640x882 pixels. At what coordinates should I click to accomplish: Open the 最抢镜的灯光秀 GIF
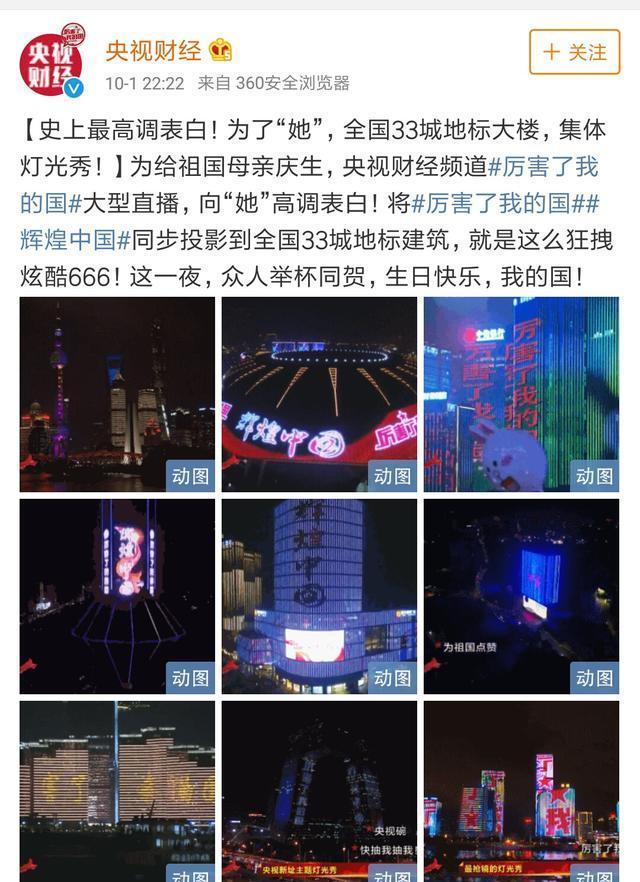coord(521,790)
